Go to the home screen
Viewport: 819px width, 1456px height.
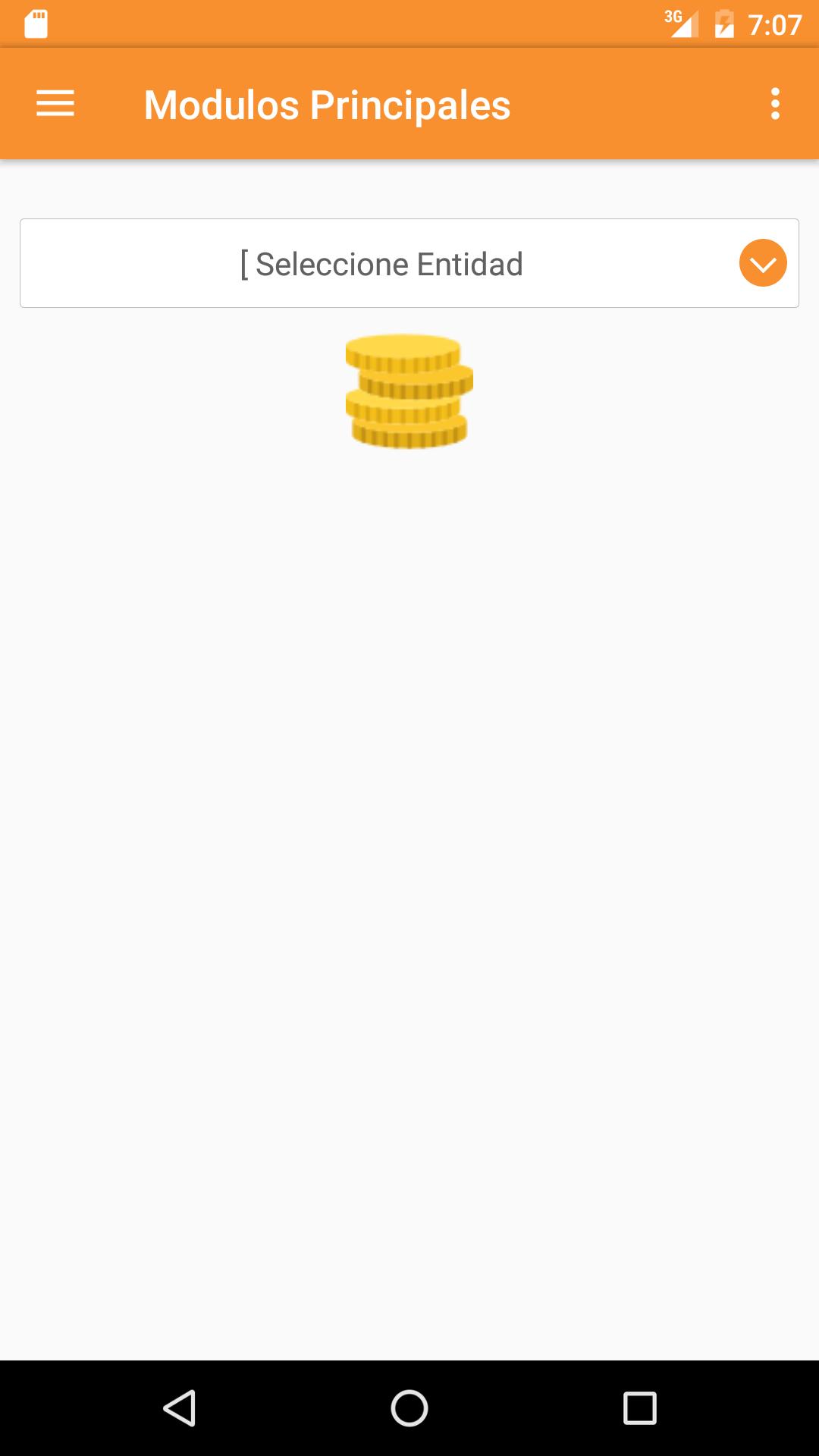coord(409,1408)
